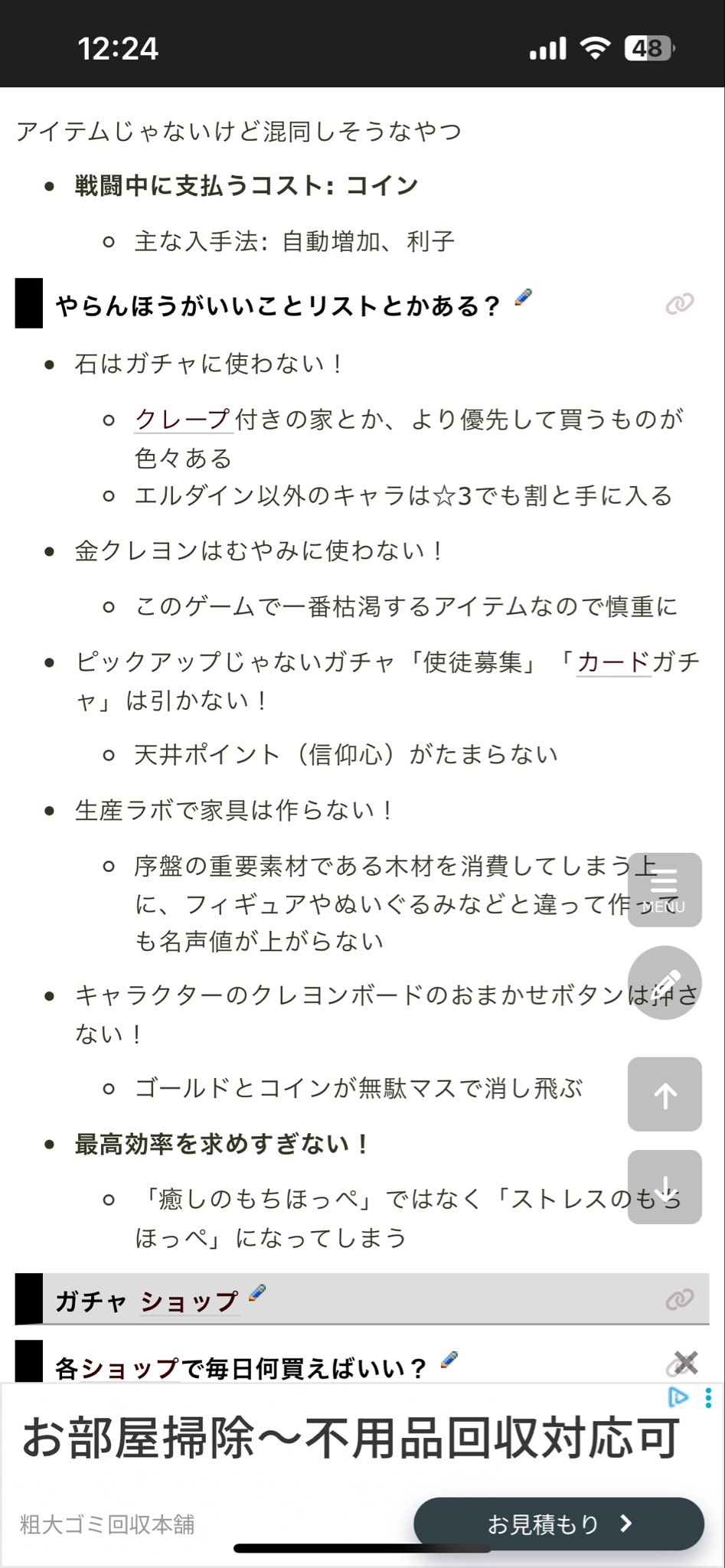This screenshot has width=725, height=1568.
Task: Edit the やらんほうがいいことリスト section
Action: (x=524, y=298)
